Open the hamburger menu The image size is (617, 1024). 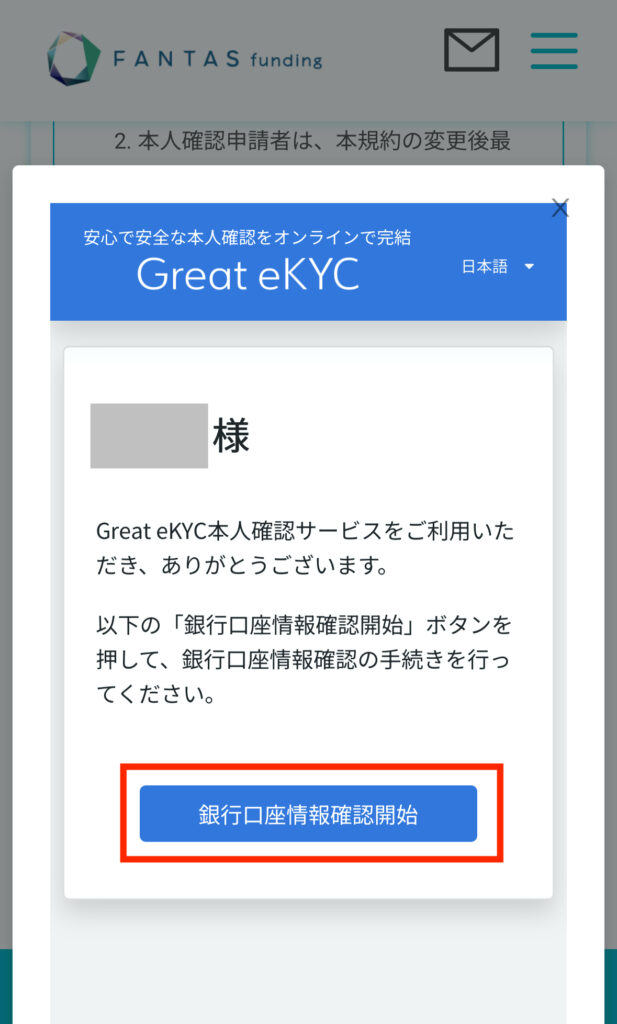554,50
